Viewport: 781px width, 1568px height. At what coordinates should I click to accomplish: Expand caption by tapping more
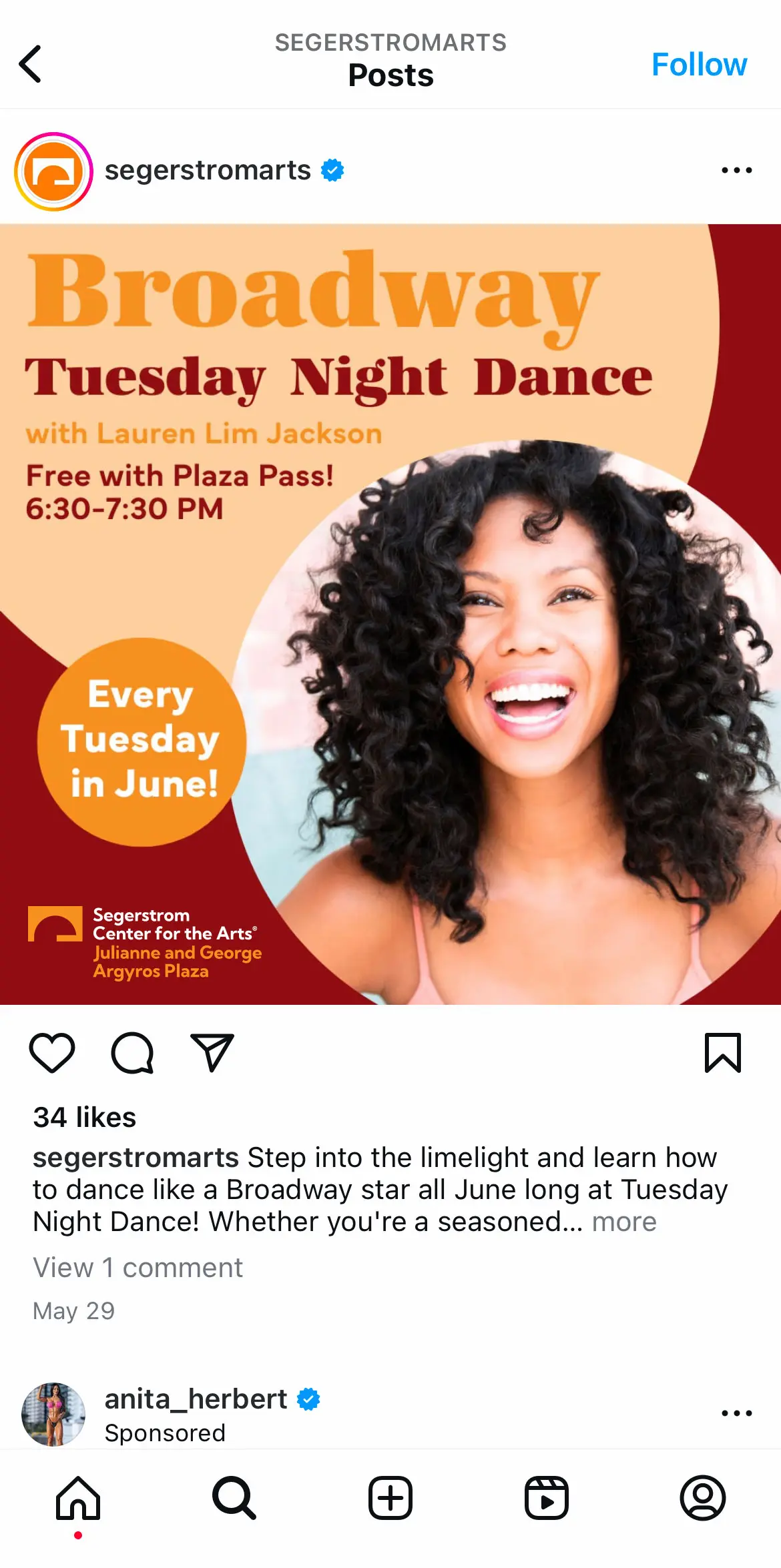click(624, 1222)
